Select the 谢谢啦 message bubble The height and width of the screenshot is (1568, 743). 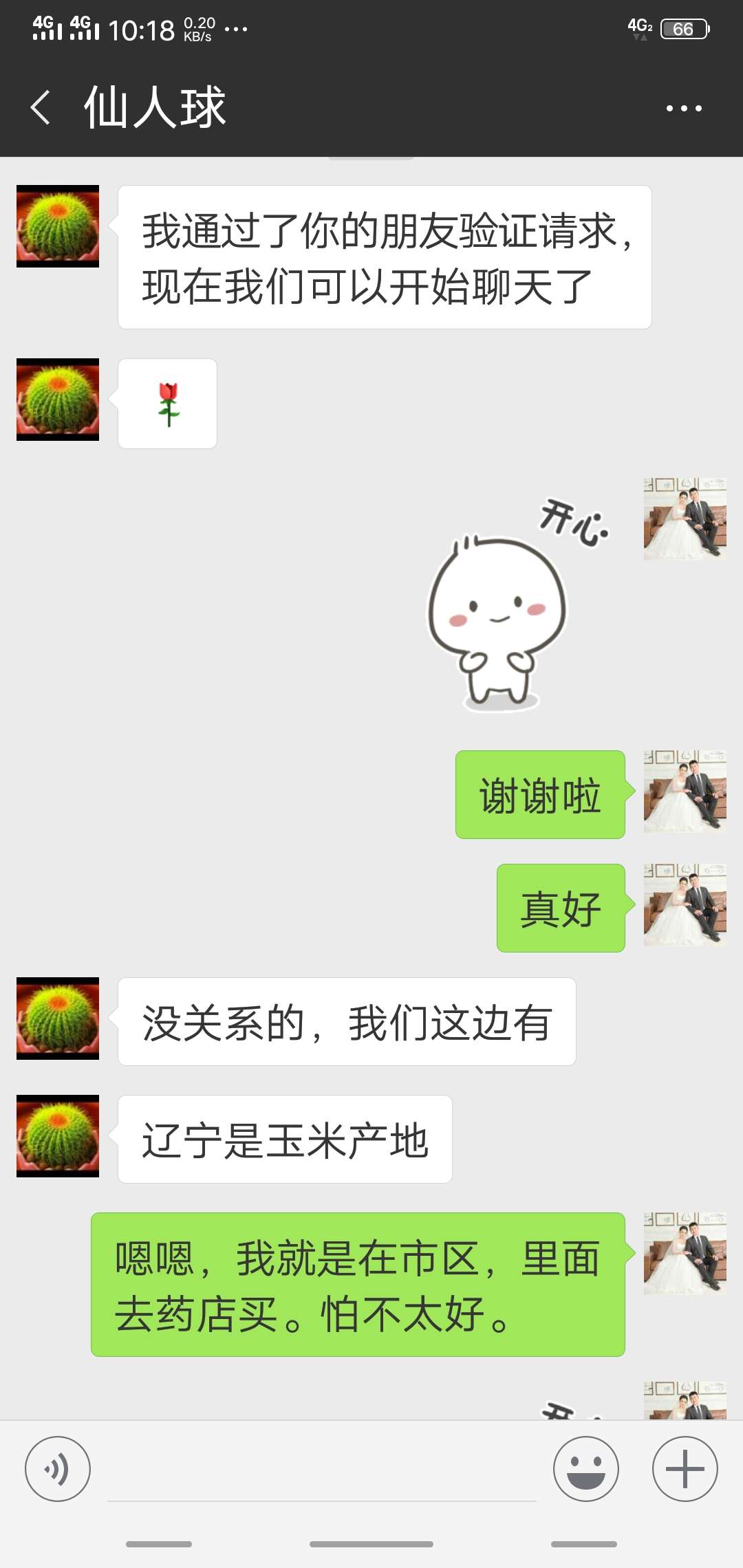tap(541, 793)
